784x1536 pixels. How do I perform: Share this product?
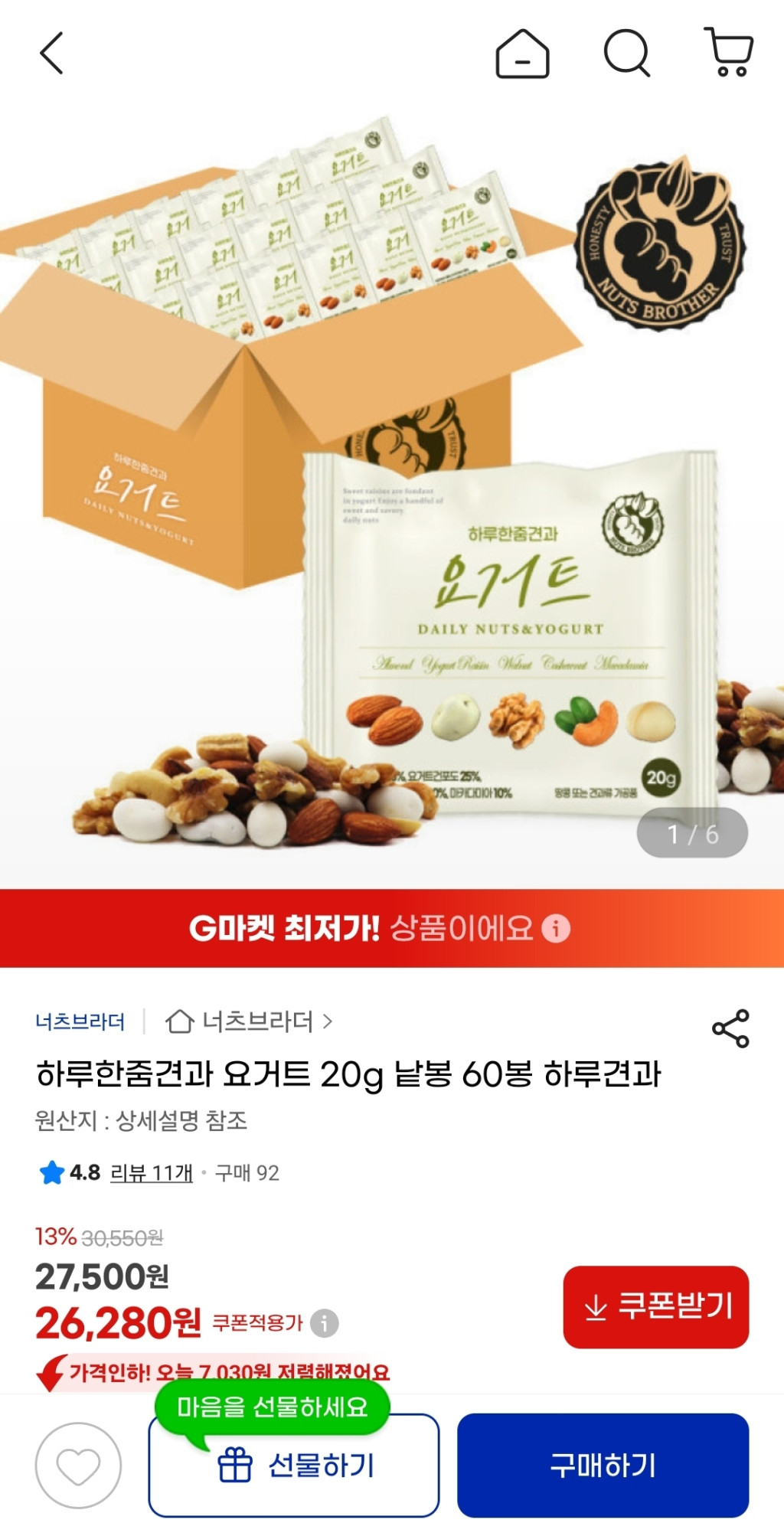point(730,1028)
